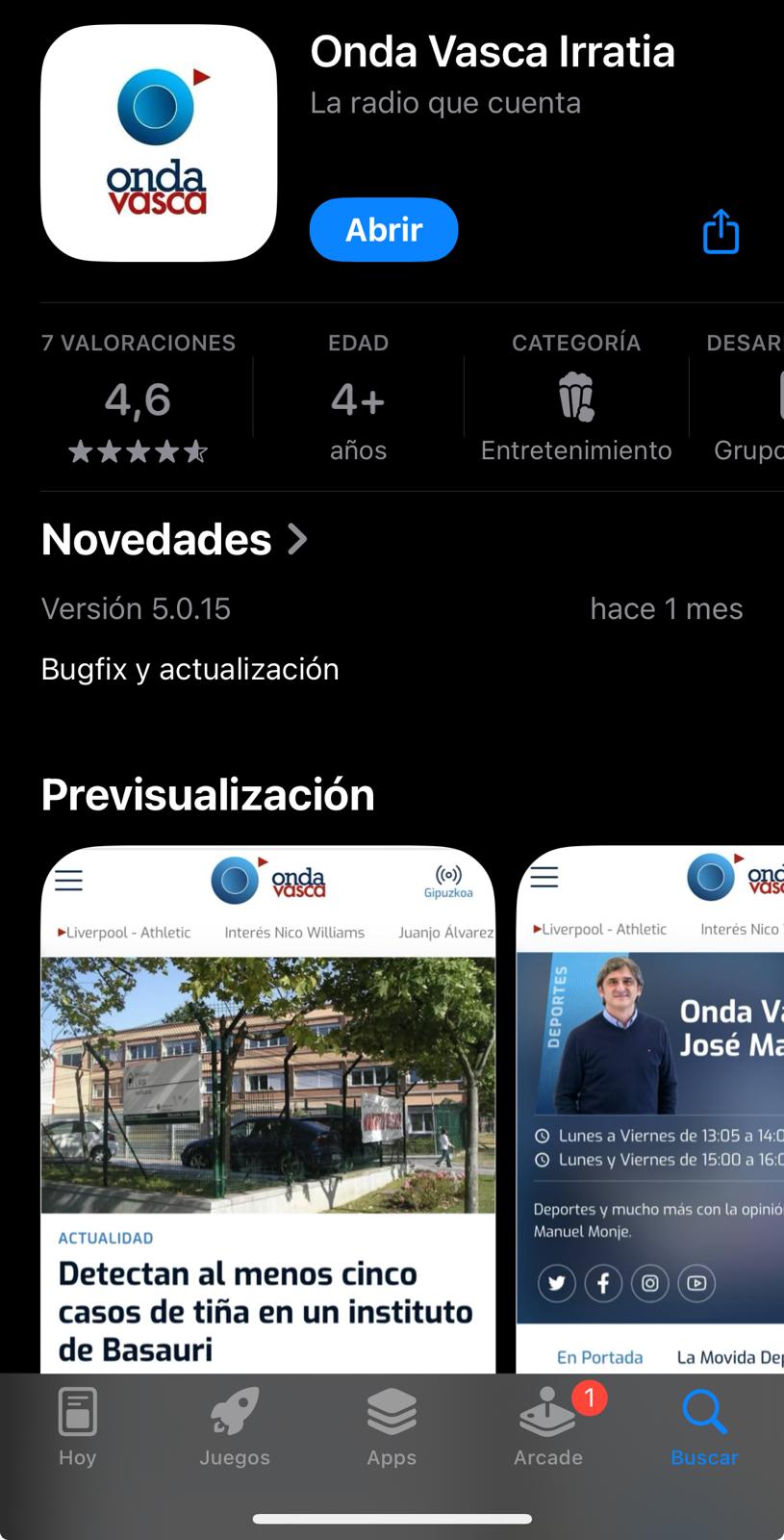Viewport: 784px width, 1540px height.
Task: Open the Novedades version history
Action: pos(174,540)
